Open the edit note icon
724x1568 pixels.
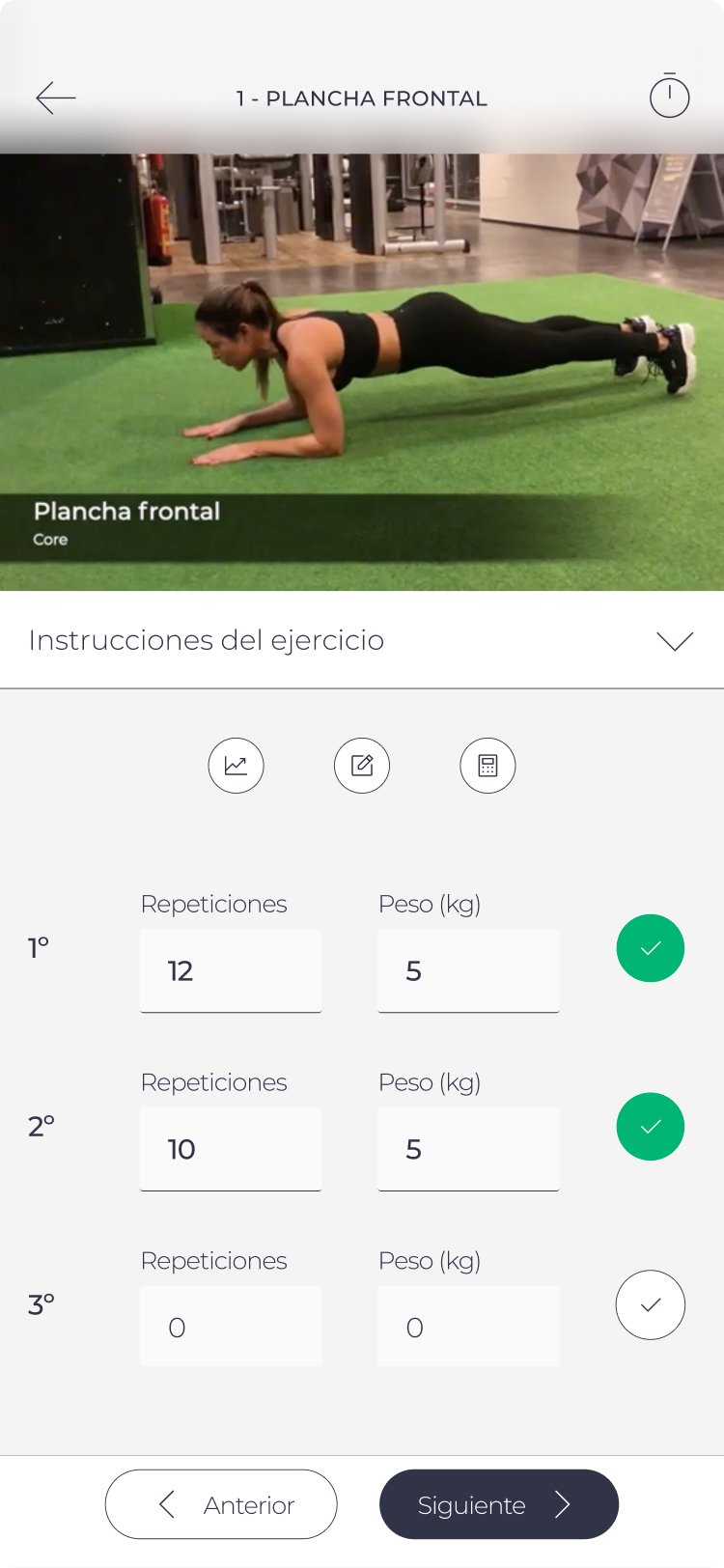tap(362, 766)
